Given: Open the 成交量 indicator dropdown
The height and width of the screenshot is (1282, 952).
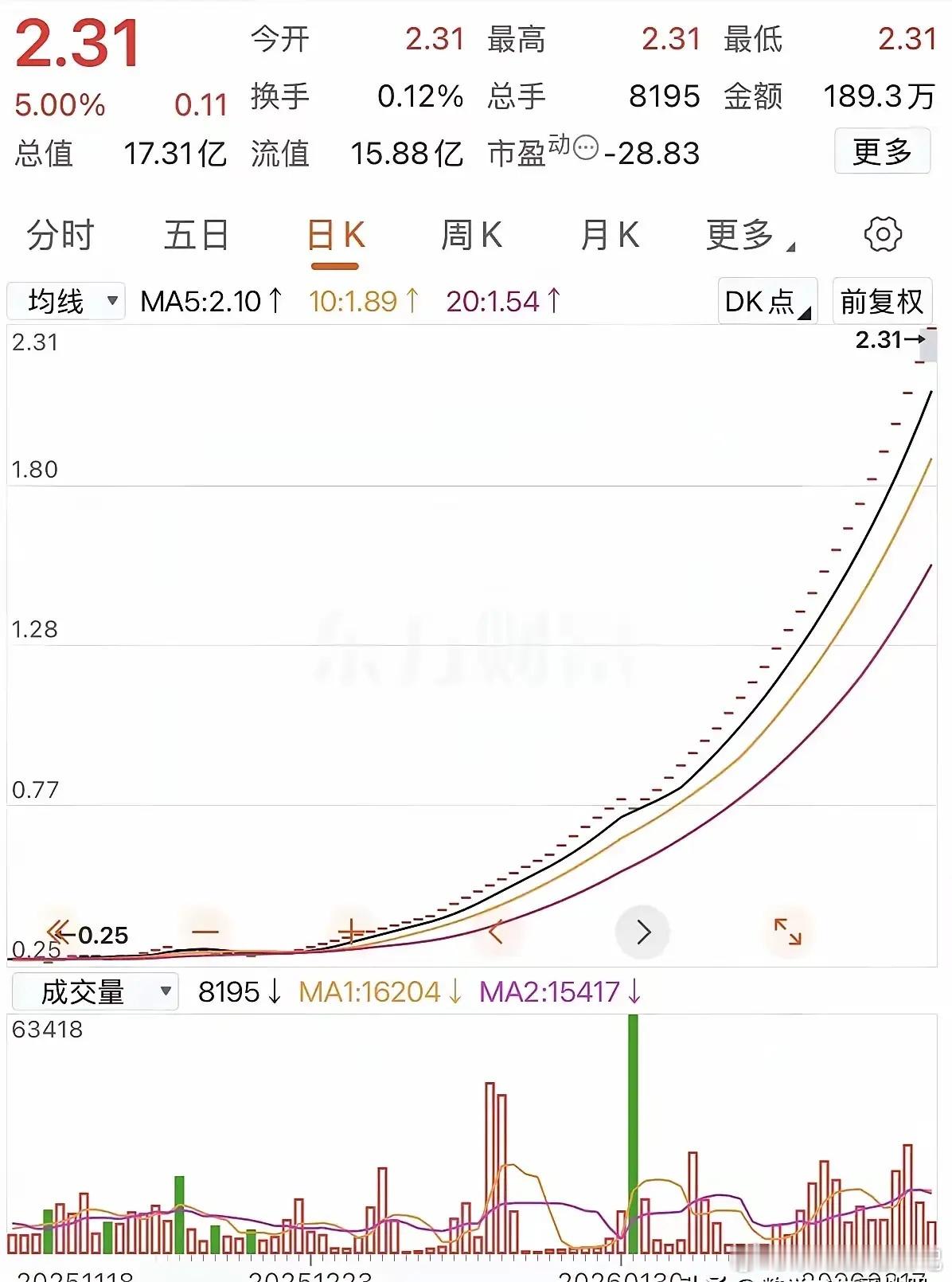Looking at the screenshot, I should tap(96, 992).
